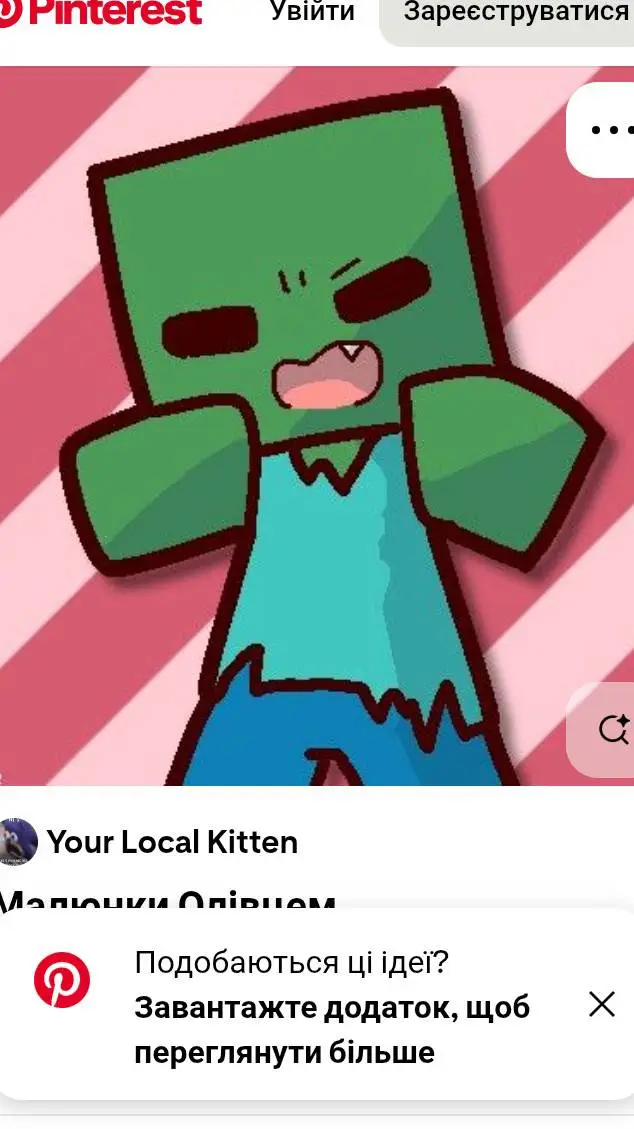
Task: Tap the Зареєструватися sign-up button
Action: pos(514,14)
